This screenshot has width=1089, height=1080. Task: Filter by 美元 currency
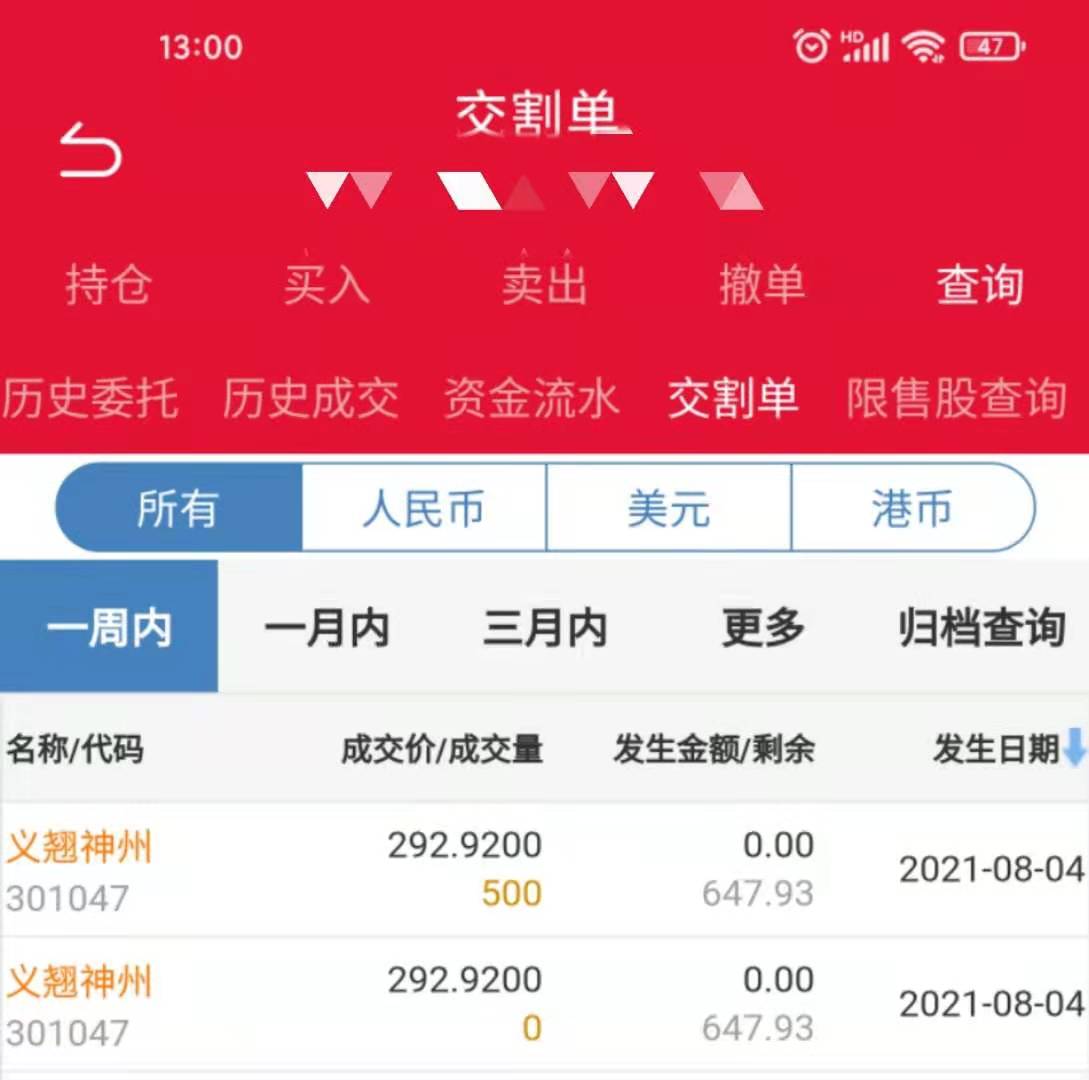pyautogui.click(x=668, y=508)
